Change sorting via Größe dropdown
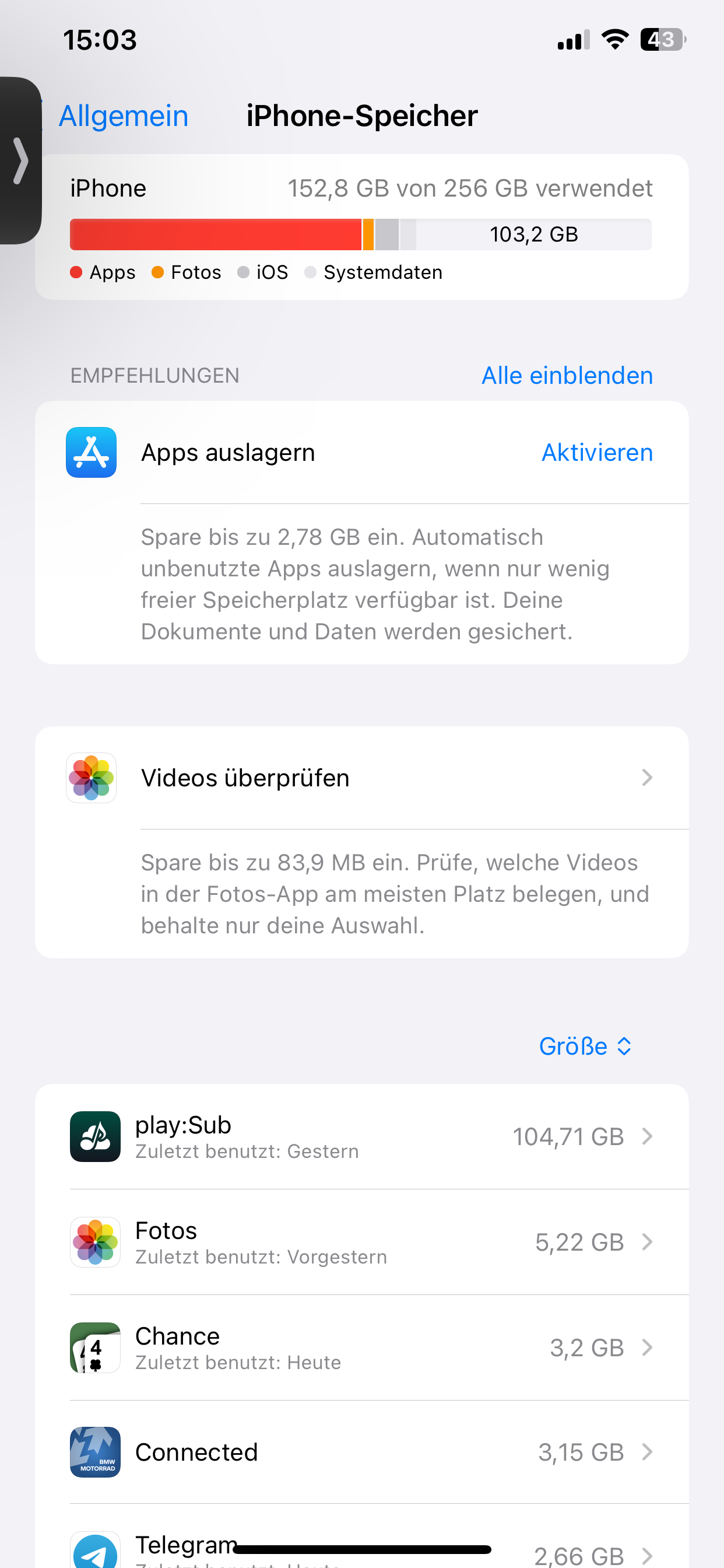 (585, 1046)
